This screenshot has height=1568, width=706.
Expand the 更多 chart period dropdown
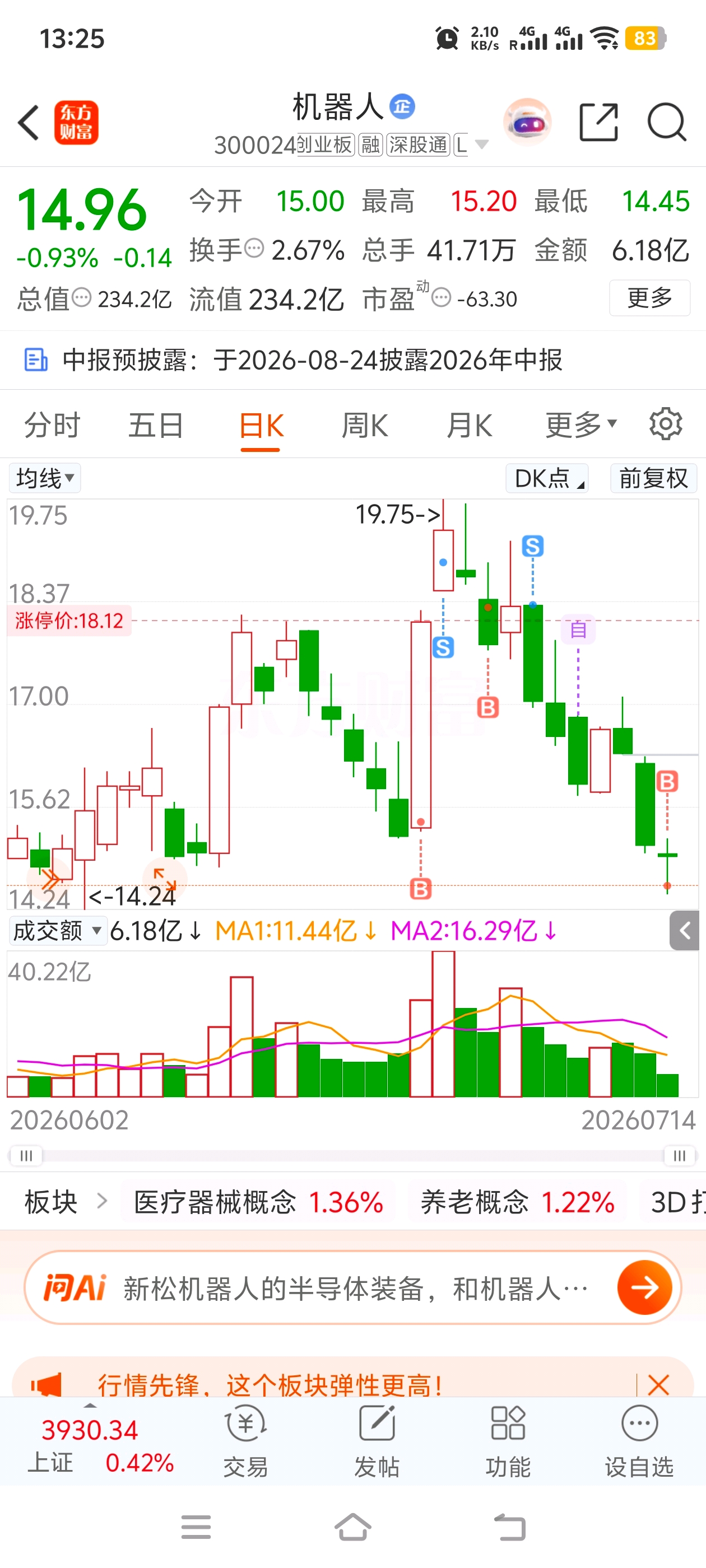pyautogui.click(x=580, y=425)
